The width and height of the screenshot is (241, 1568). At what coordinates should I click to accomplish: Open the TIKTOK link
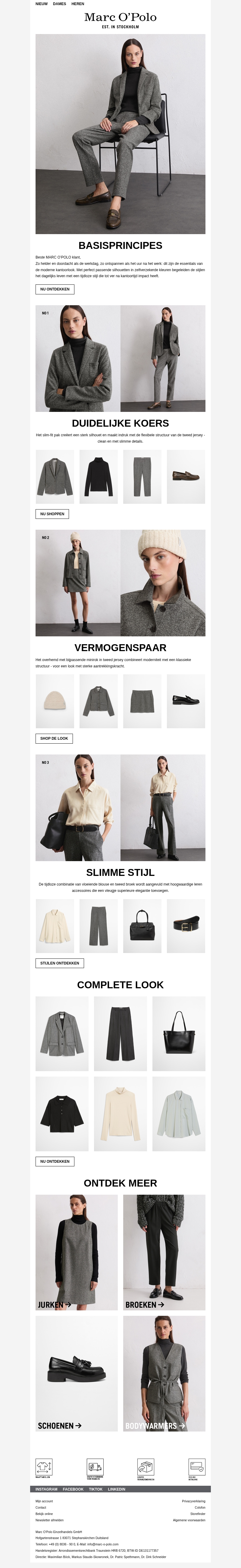click(95, 1489)
